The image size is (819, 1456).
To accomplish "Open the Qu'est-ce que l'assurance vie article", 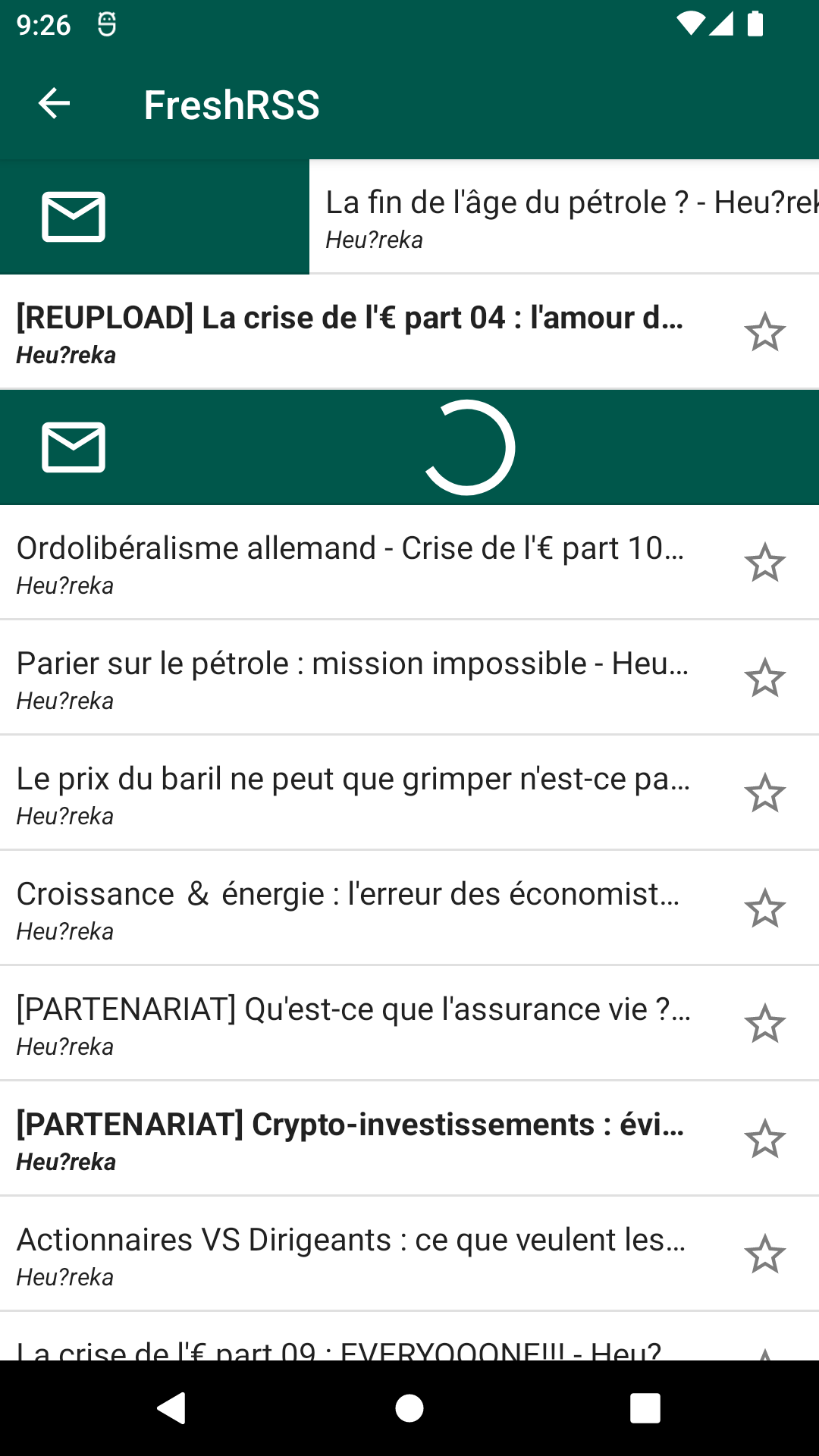I will (x=350, y=1024).
